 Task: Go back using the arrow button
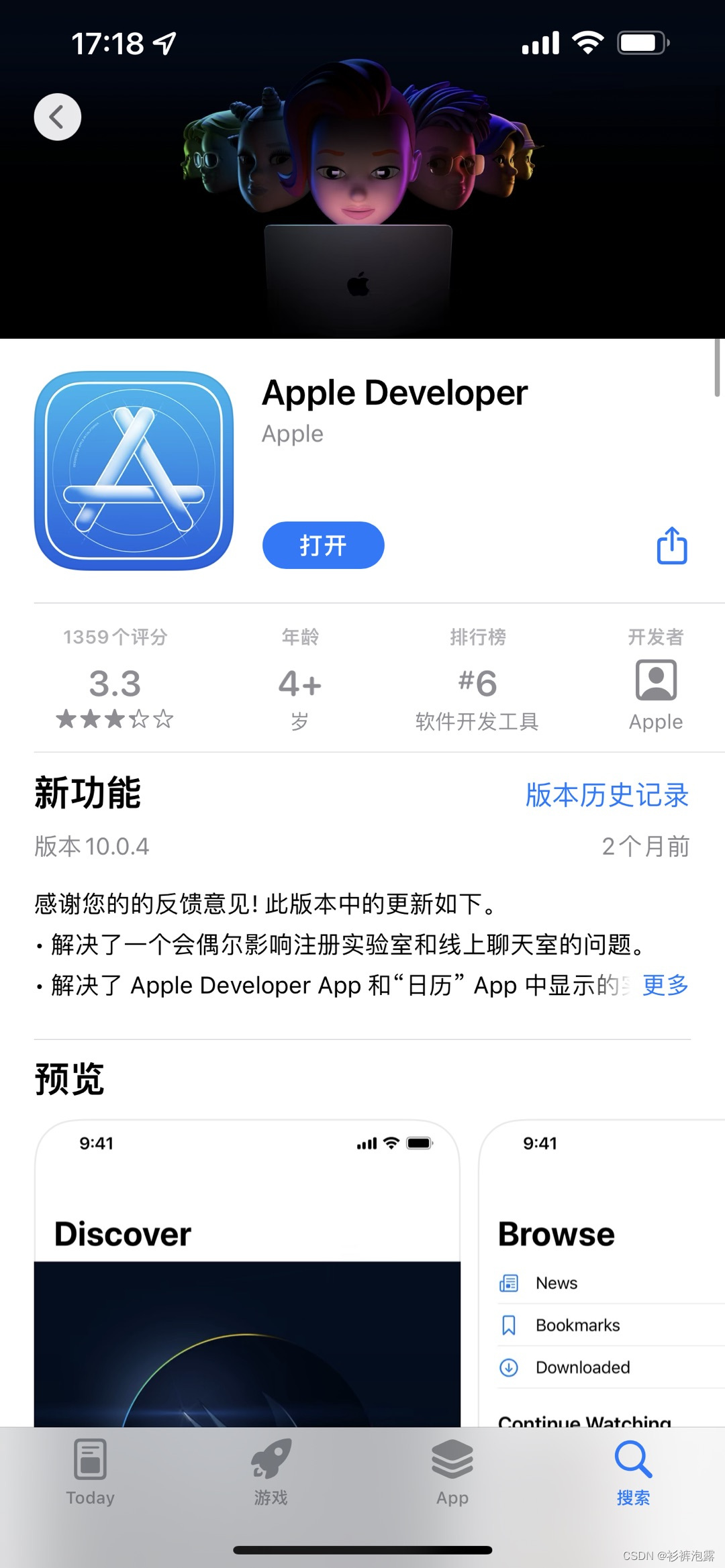[x=58, y=117]
